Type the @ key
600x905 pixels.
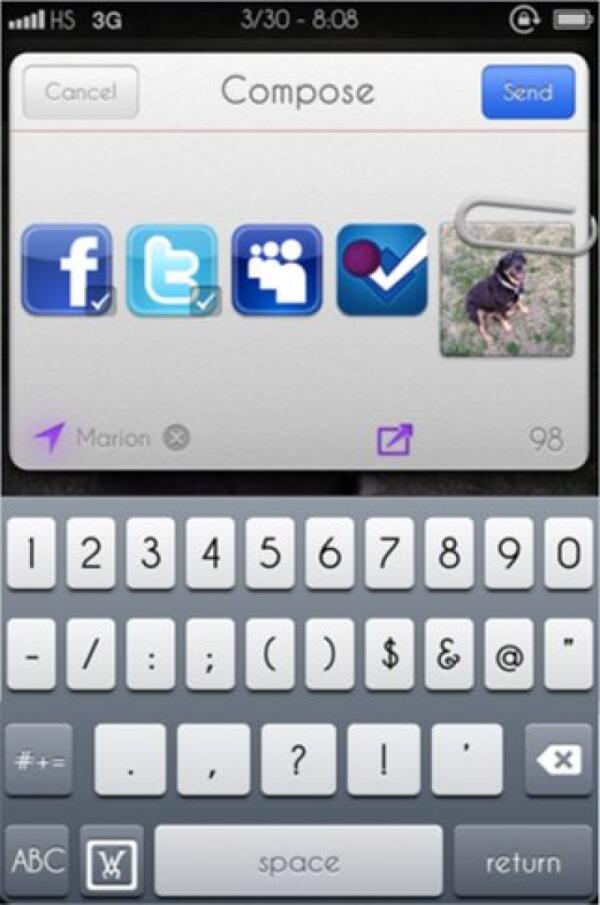coord(508,655)
